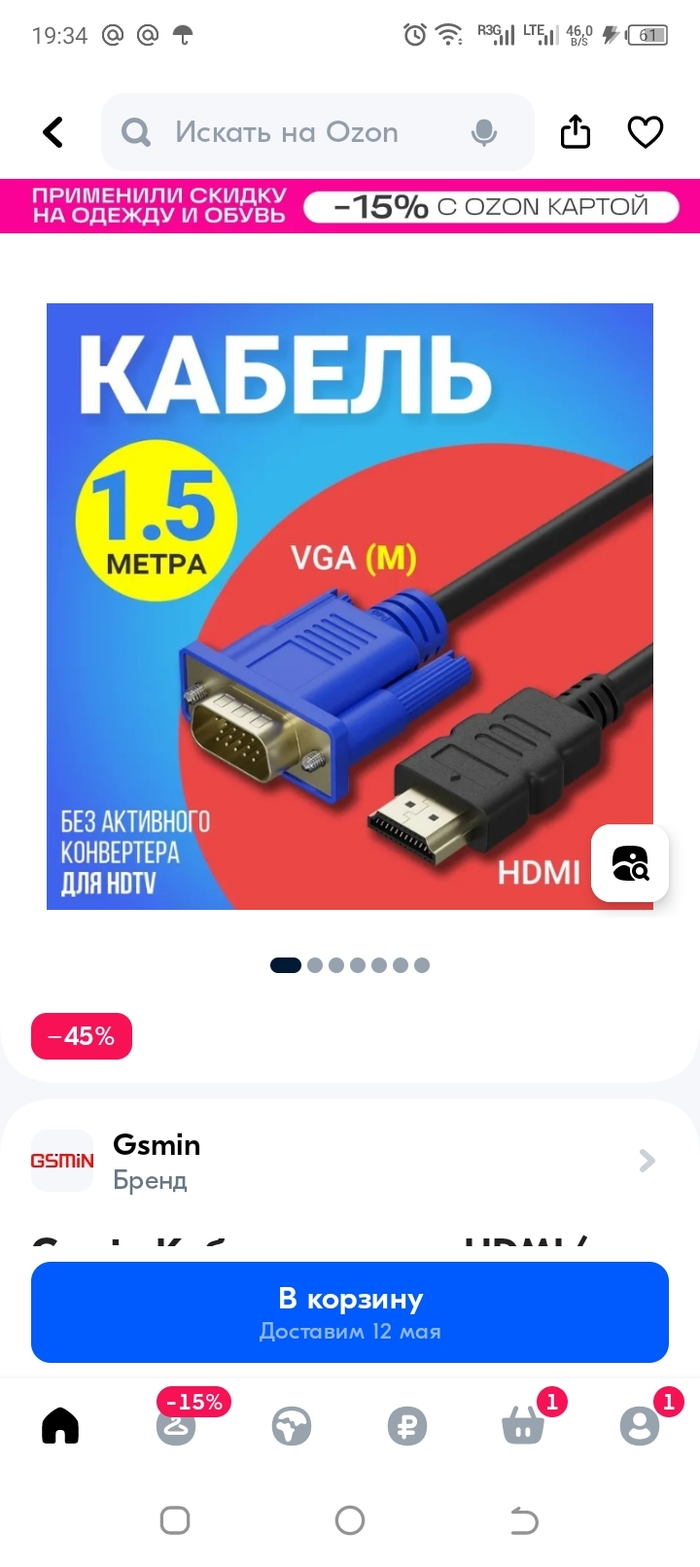Viewport: 700px width, 1567px height.
Task: Open the profile tab
Action: tap(639, 1426)
